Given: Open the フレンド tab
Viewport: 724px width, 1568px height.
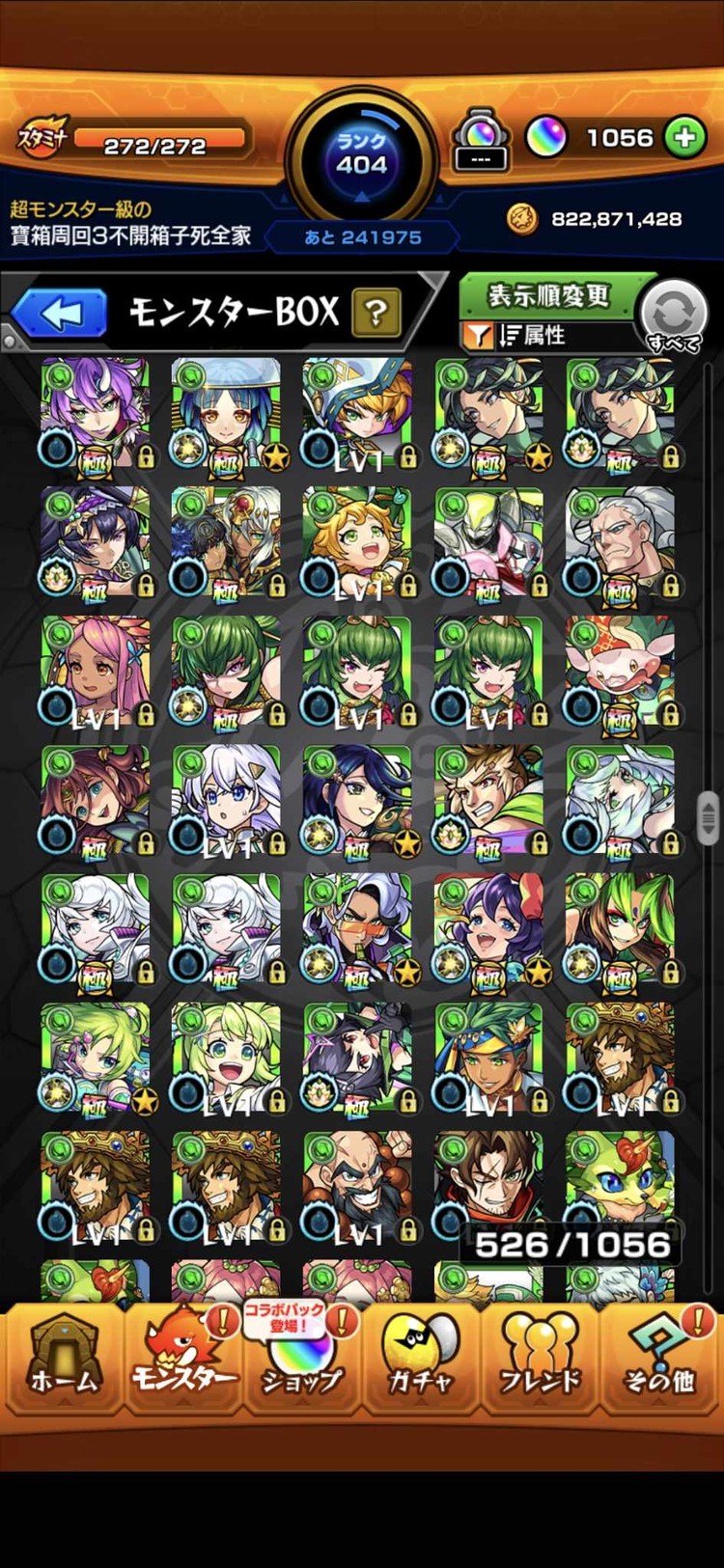Looking at the screenshot, I should (x=541, y=1360).
